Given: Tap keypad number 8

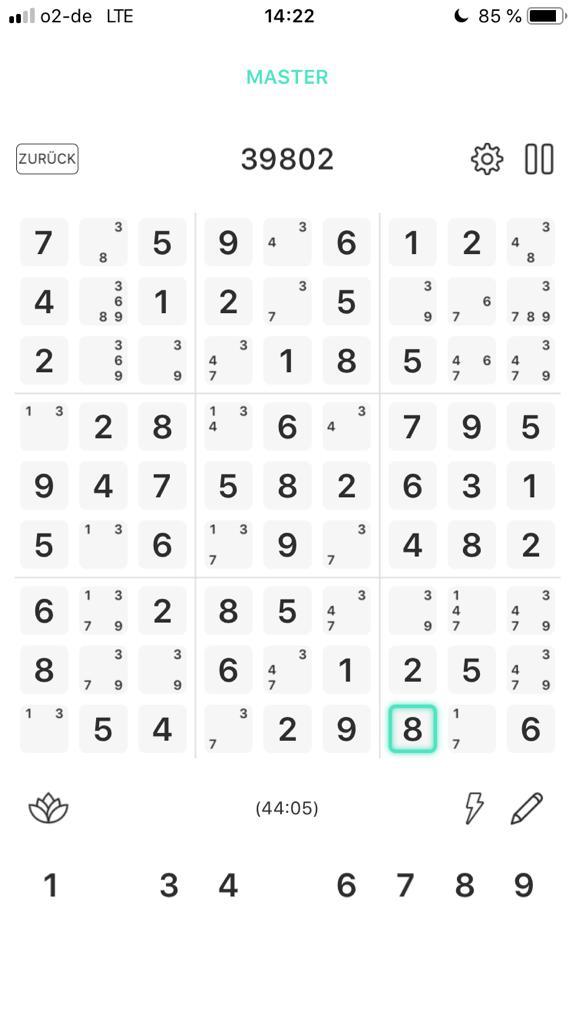Looking at the screenshot, I should point(464,886).
